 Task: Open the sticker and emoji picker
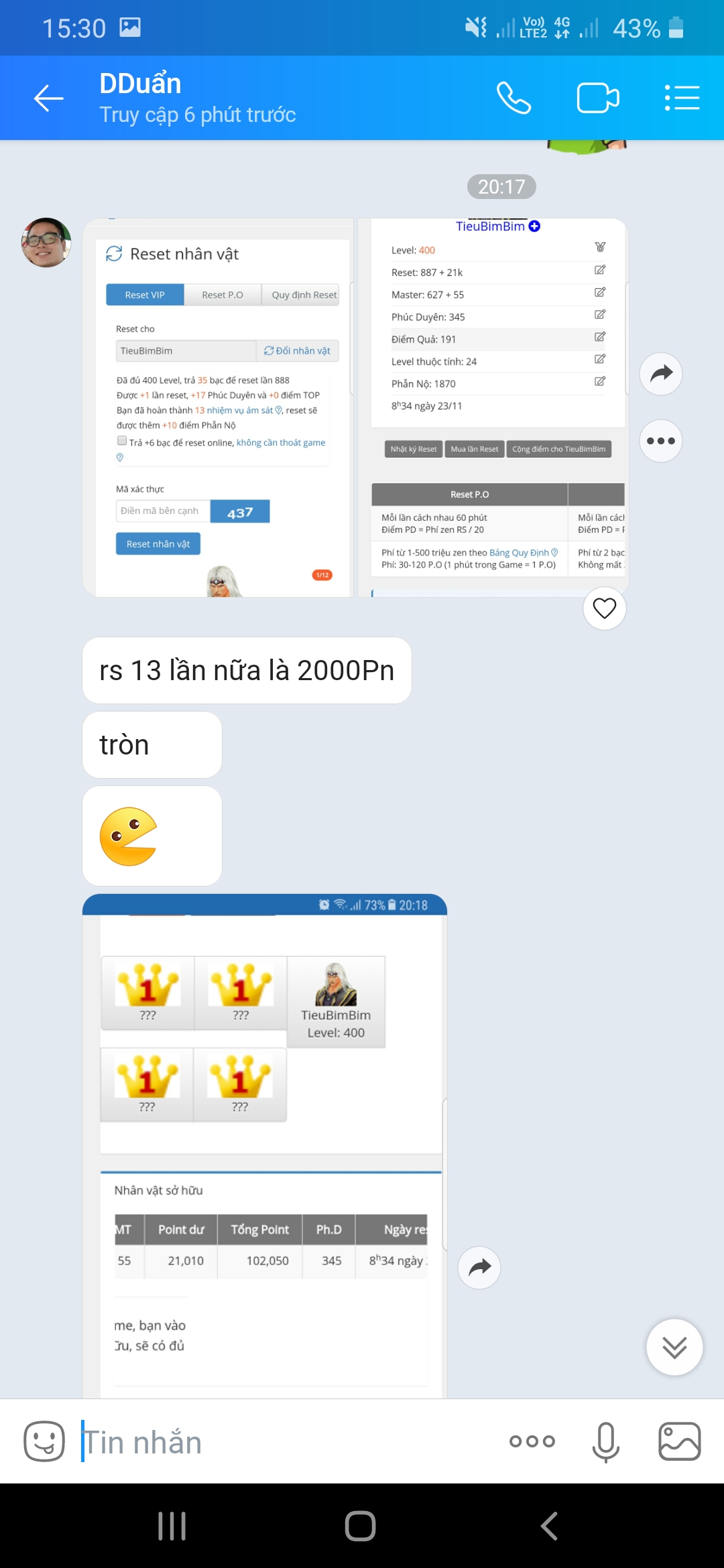[44, 1441]
